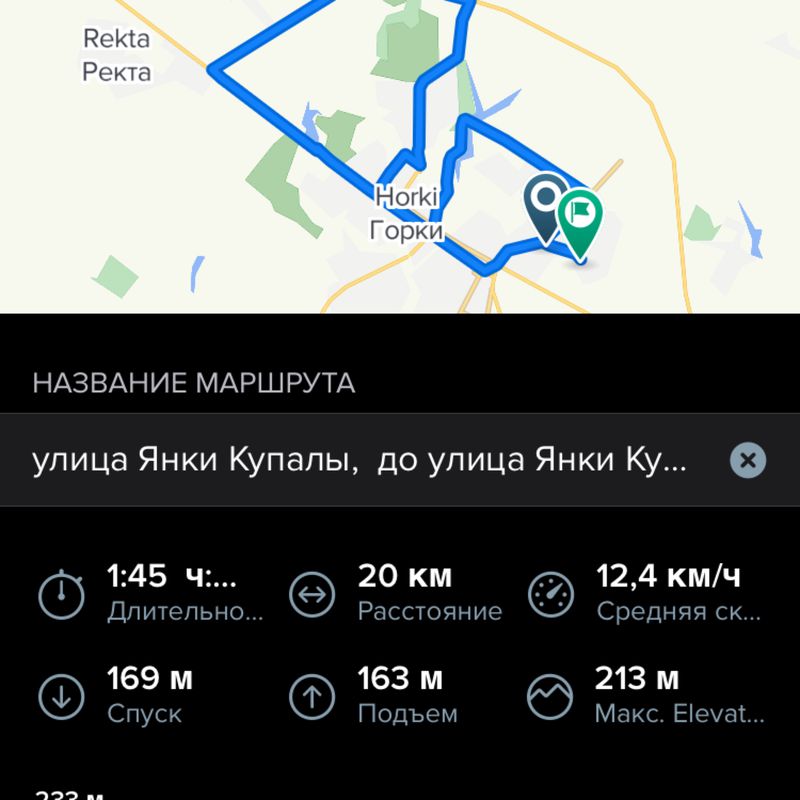Clear the route name field
800x800 pixels.
(748, 460)
